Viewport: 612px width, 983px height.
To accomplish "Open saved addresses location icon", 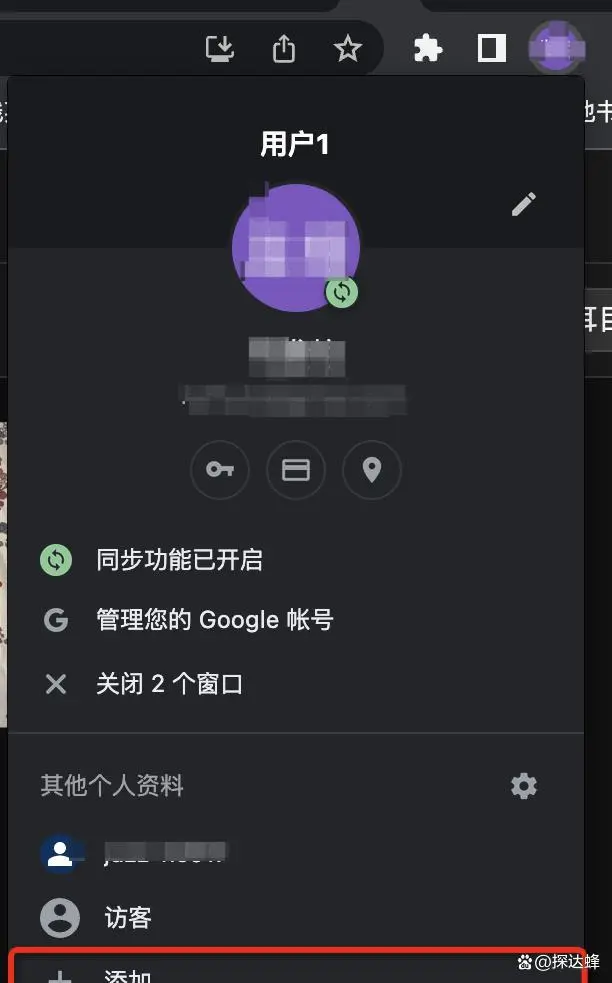I will click(x=372, y=470).
